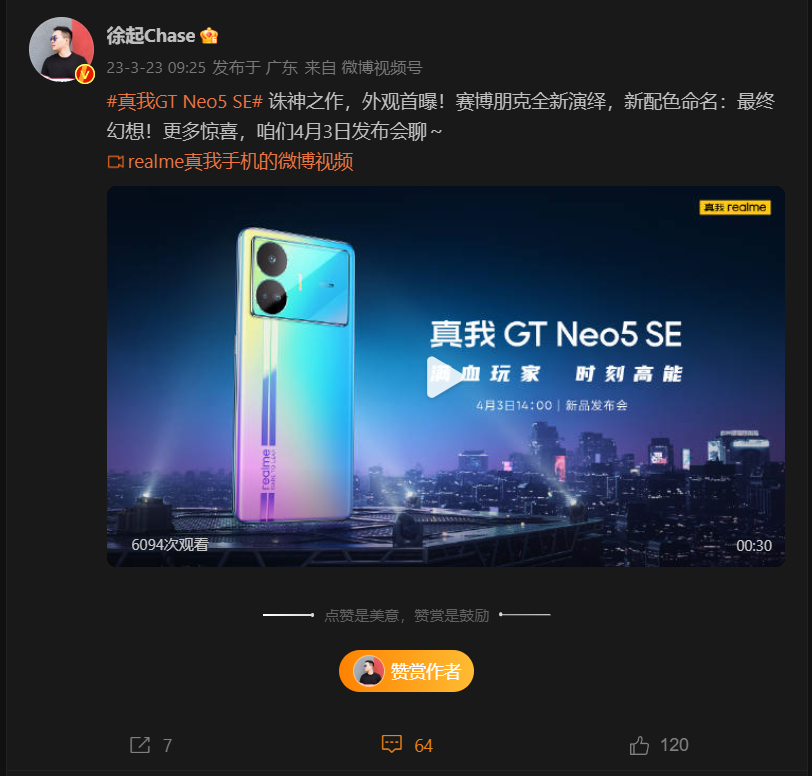Viewport: 812px width, 776px height.
Task: Open 徐起Chase's profile avatar
Action: coord(61,49)
